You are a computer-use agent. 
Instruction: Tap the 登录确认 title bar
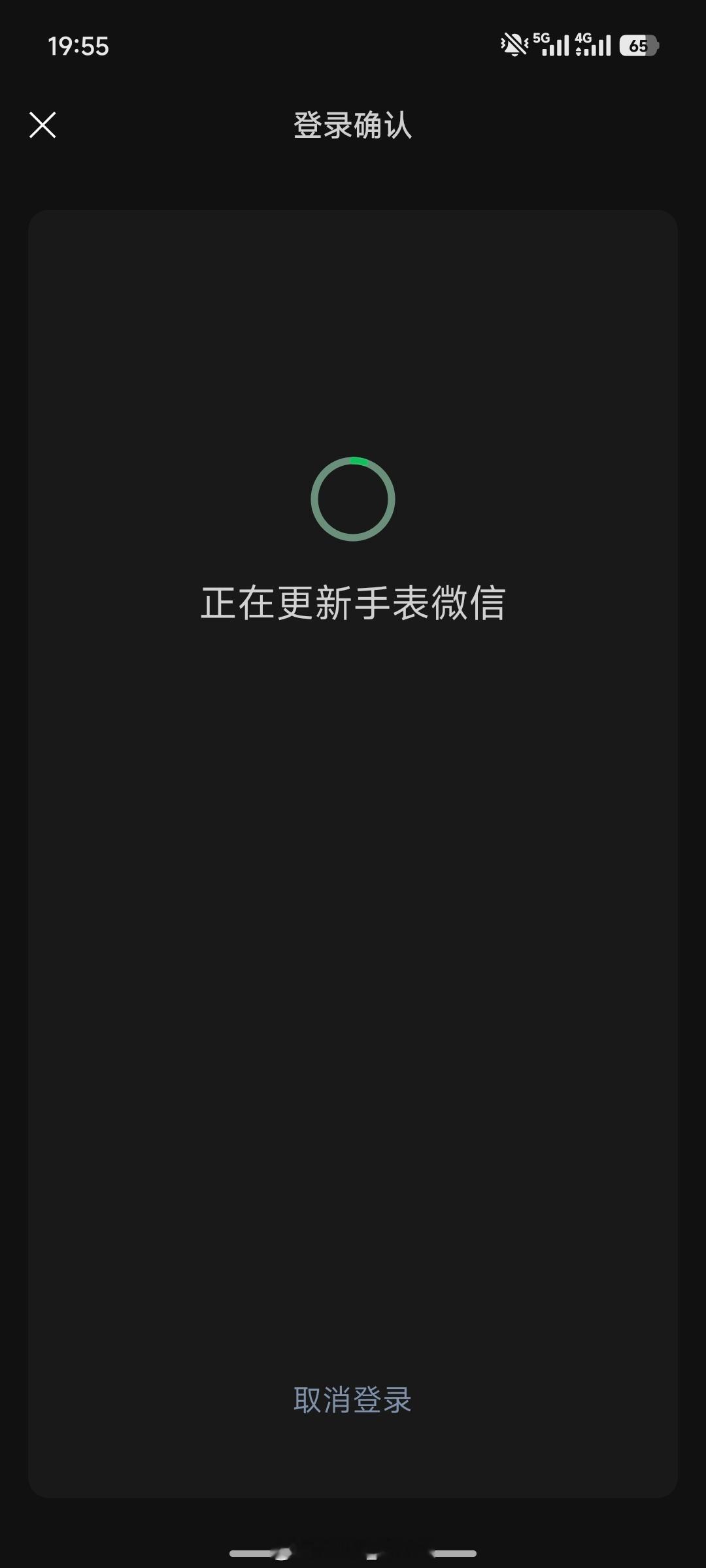[x=353, y=125]
